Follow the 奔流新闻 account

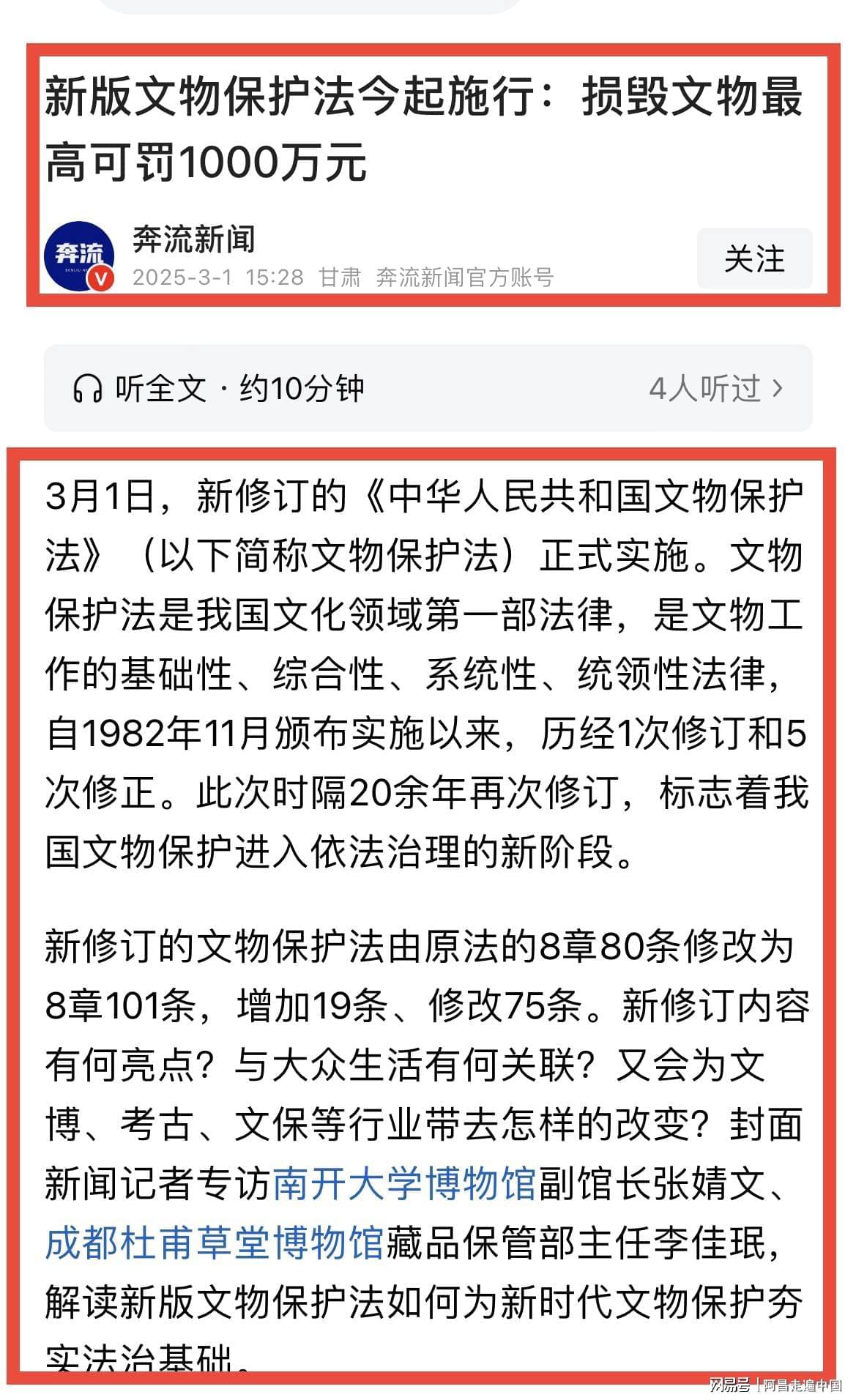753,259
